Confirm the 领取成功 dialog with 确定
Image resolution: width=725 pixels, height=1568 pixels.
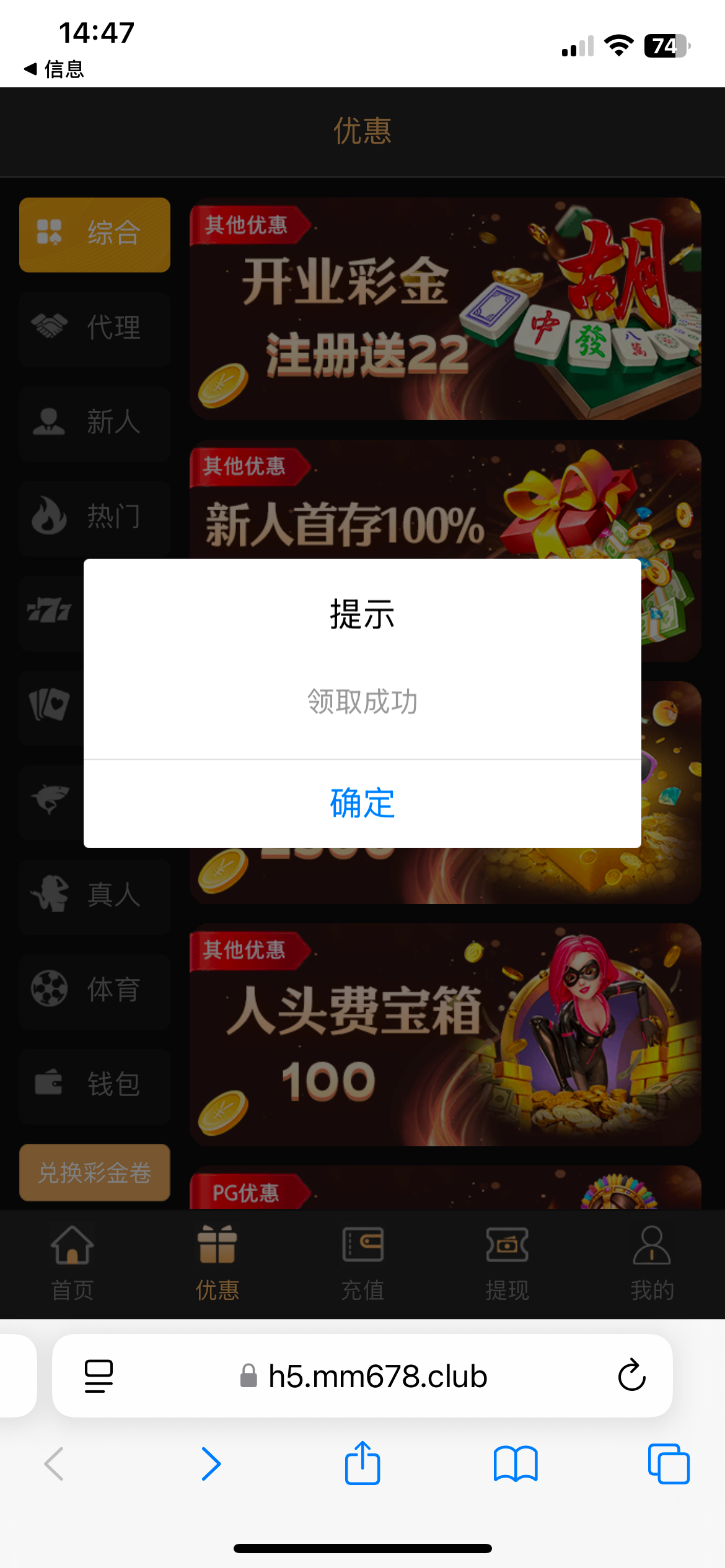362,803
